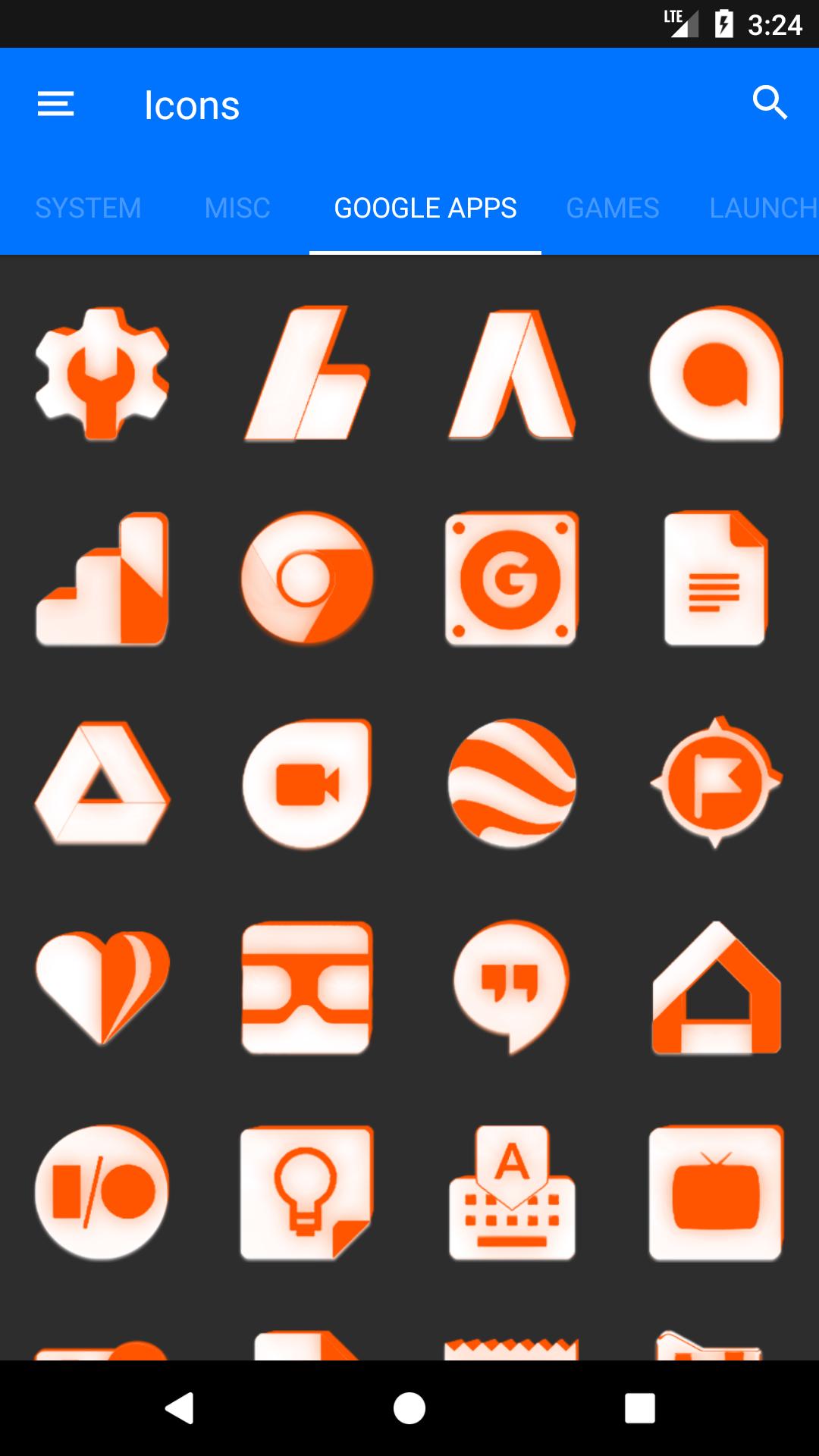Image resolution: width=819 pixels, height=1456 pixels.
Task: Tap the Google Duo video camera icon
Action: [x=307, y=783]
